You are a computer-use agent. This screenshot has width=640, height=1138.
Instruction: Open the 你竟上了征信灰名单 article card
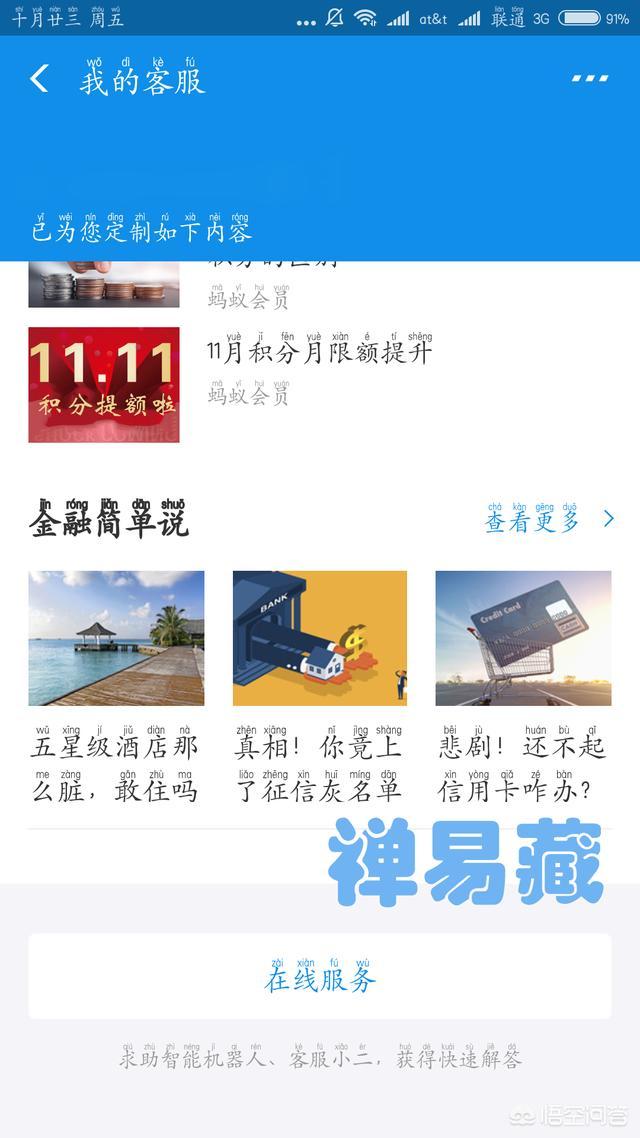pyautogui.click(x=319, y=688)
